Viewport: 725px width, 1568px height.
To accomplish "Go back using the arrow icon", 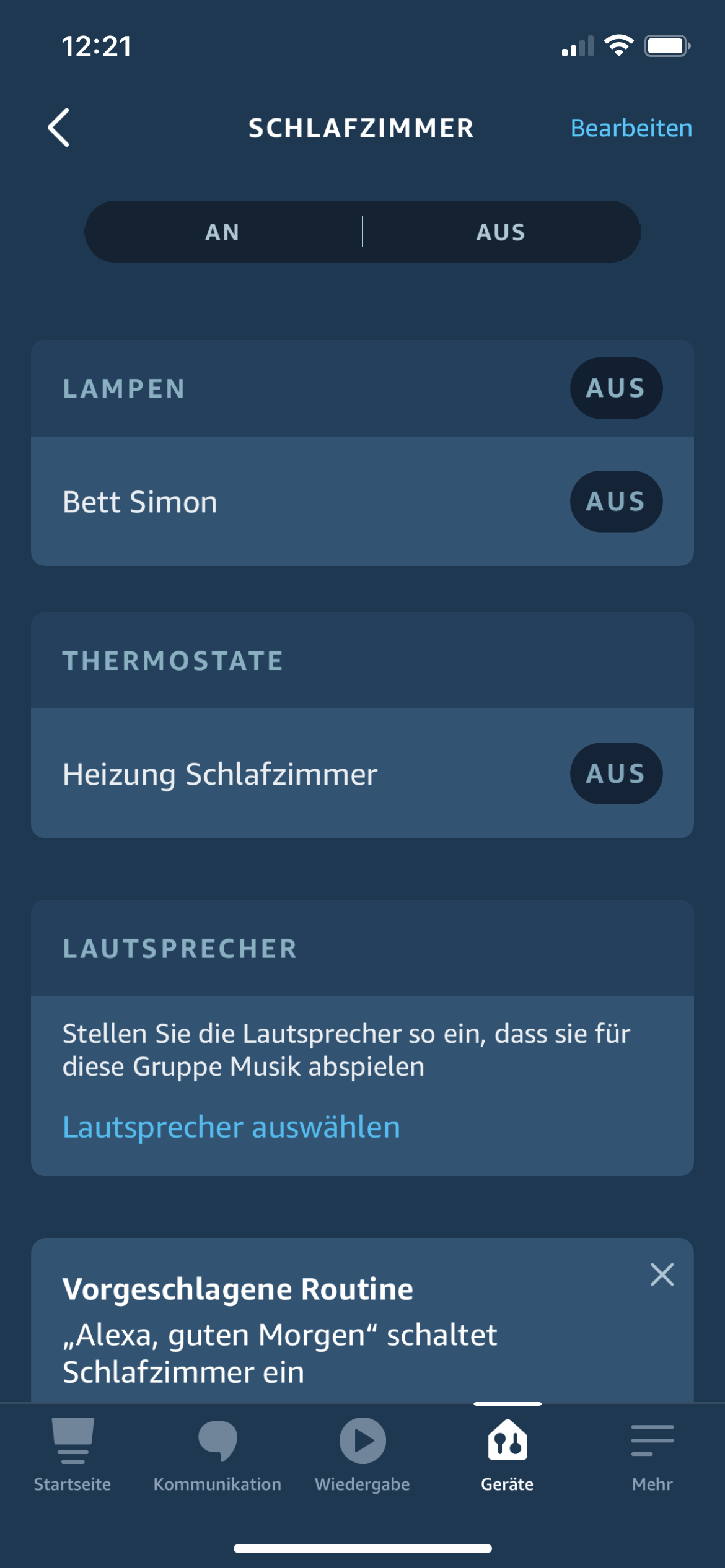I will [x=59, y=128].
